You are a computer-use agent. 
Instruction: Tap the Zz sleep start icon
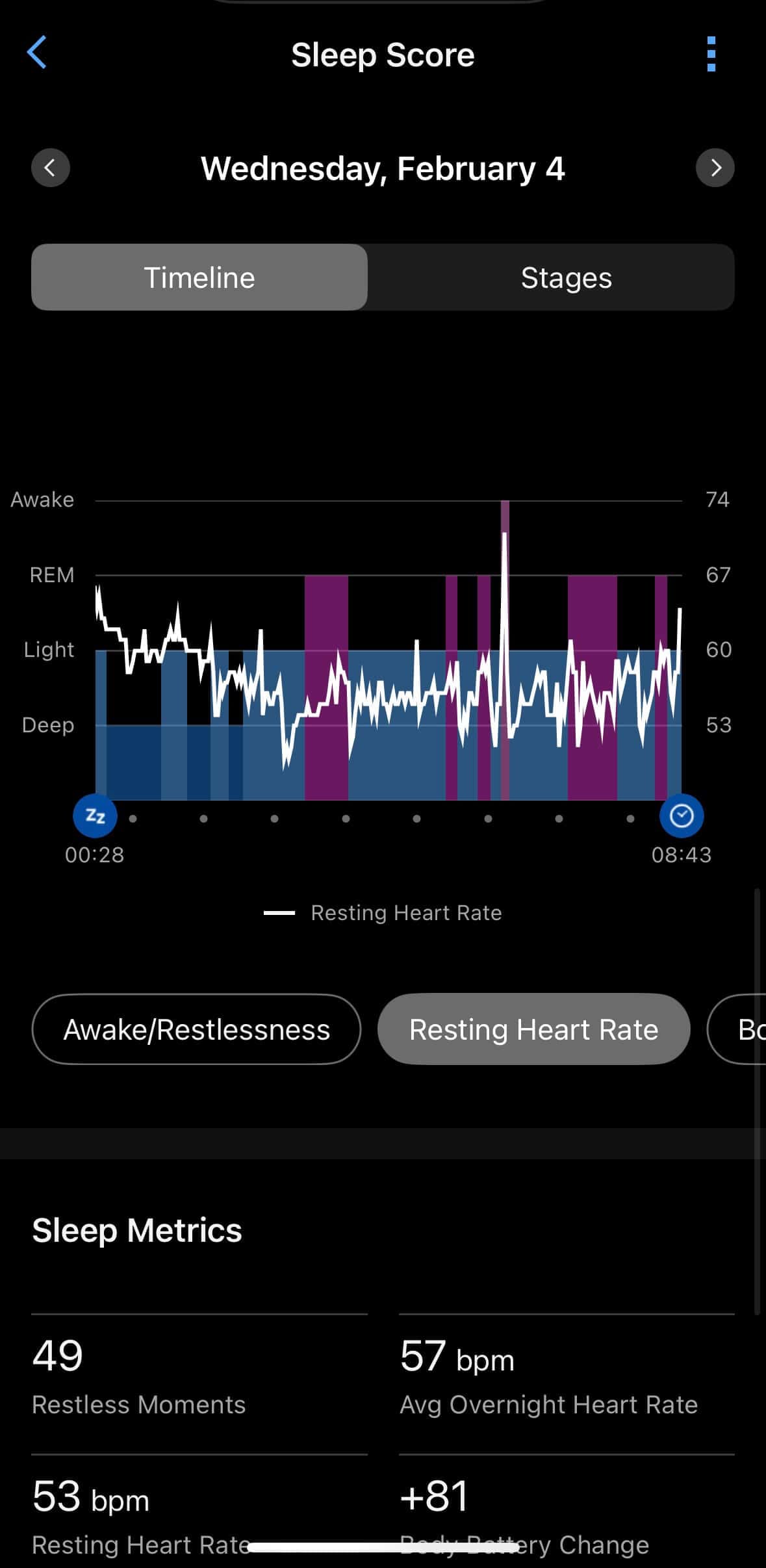pyautogui.click(x=95, y=816)
